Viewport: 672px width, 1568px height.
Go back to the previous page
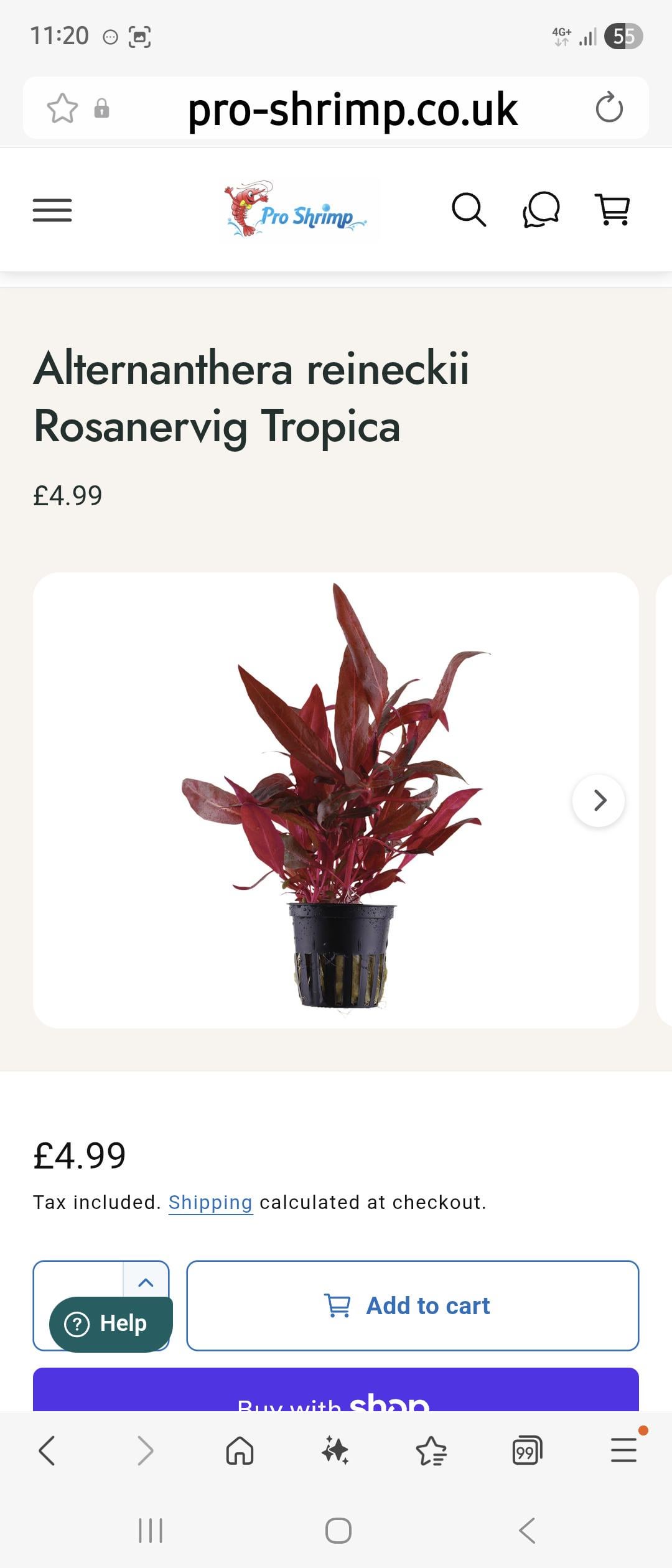47,1451
